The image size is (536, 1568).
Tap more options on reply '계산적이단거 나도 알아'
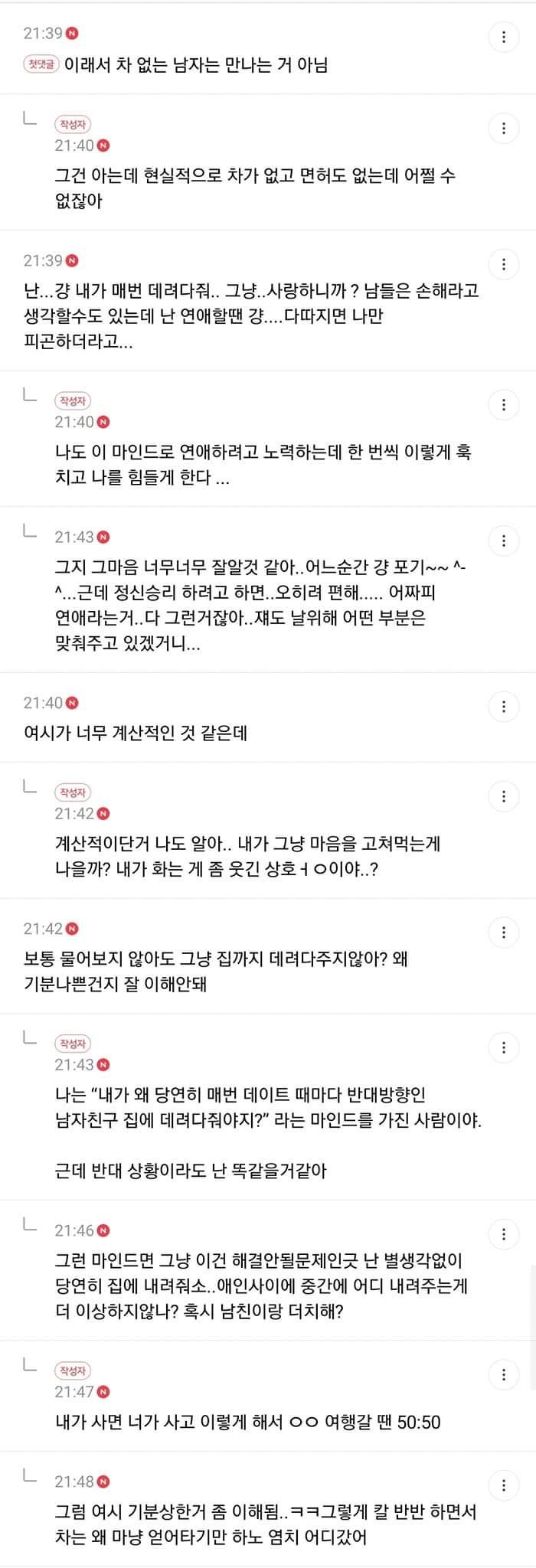pos(503,796)
